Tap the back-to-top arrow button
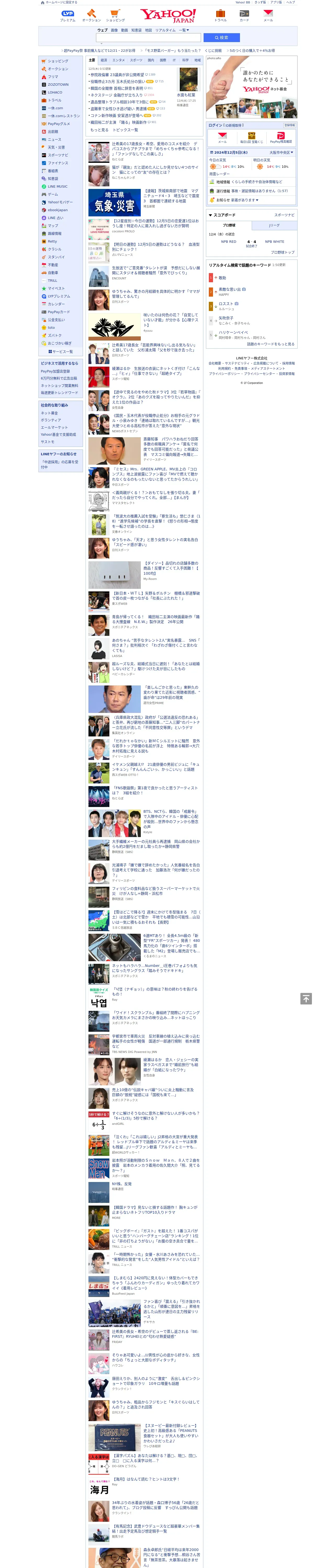The image size is (336, 1568). [x=306, y=998]
